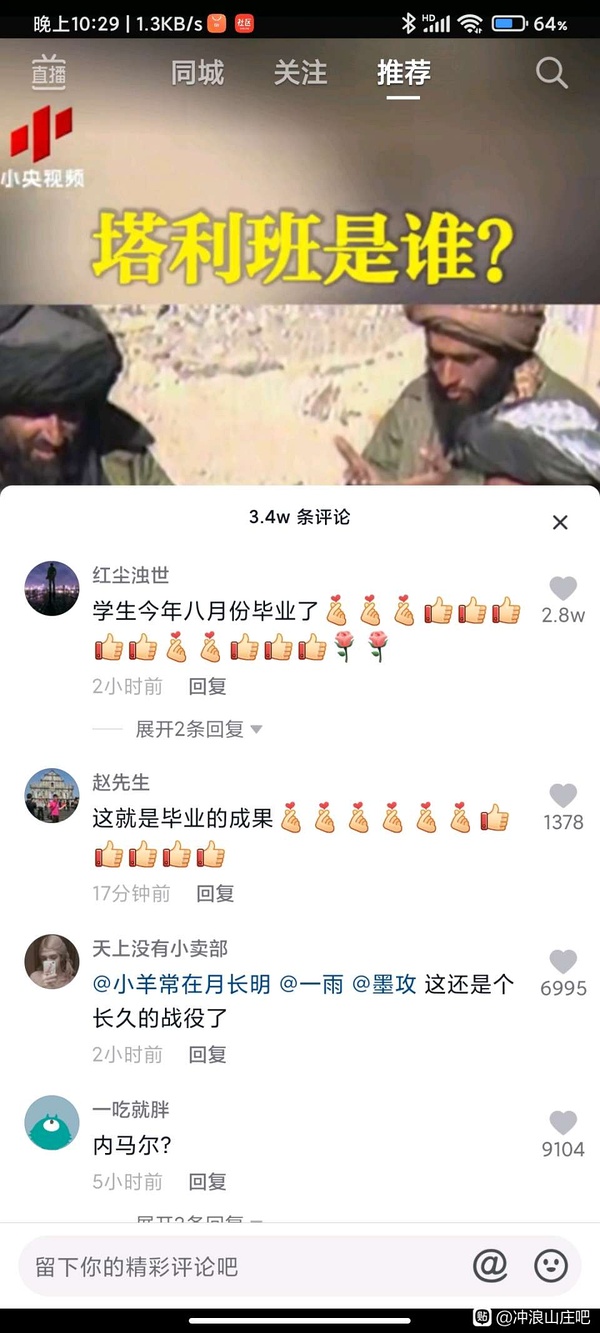Open the emoji picker
Image resolution: width=600 pixels, height=1333 pixels.
[x=551, y=1266]
